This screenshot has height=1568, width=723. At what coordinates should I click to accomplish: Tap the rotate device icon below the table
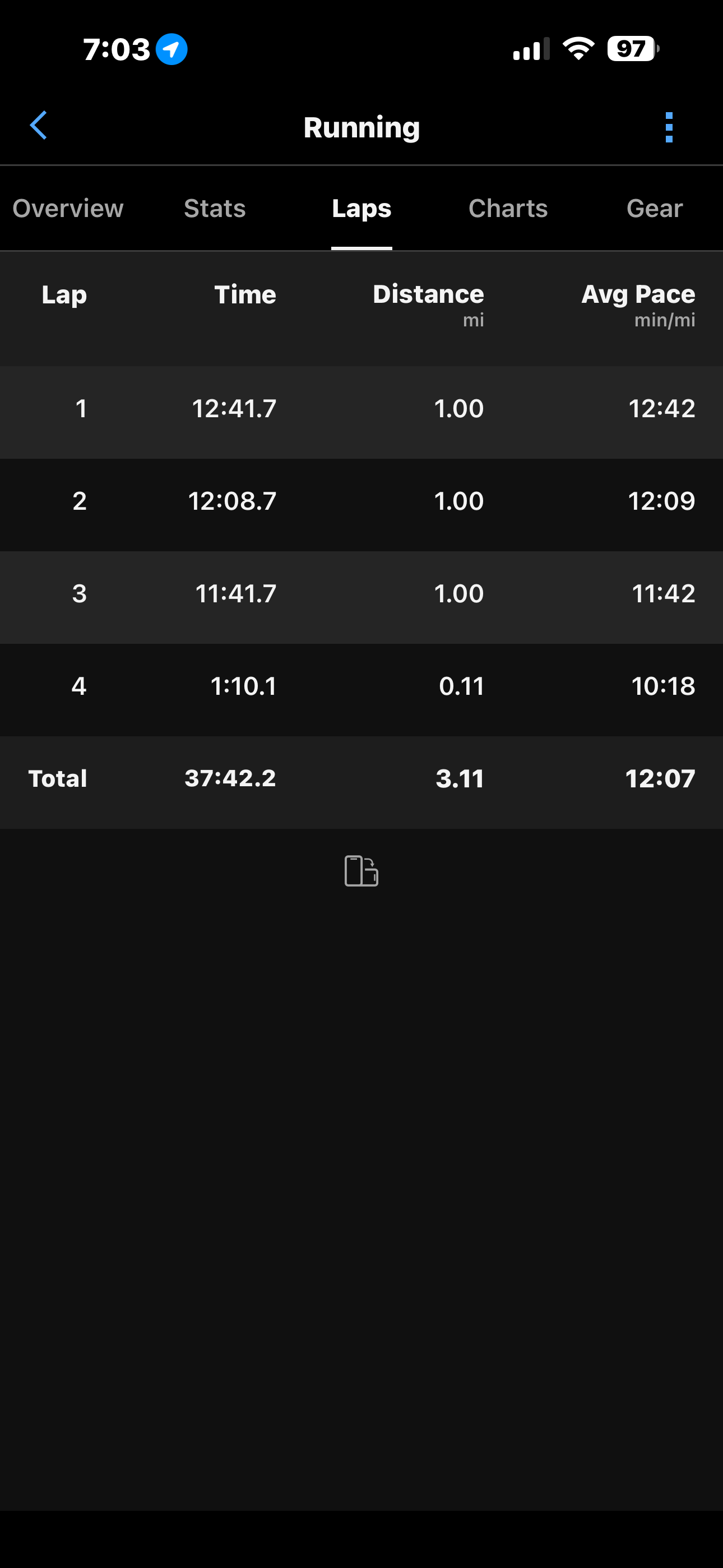(361, 871)
